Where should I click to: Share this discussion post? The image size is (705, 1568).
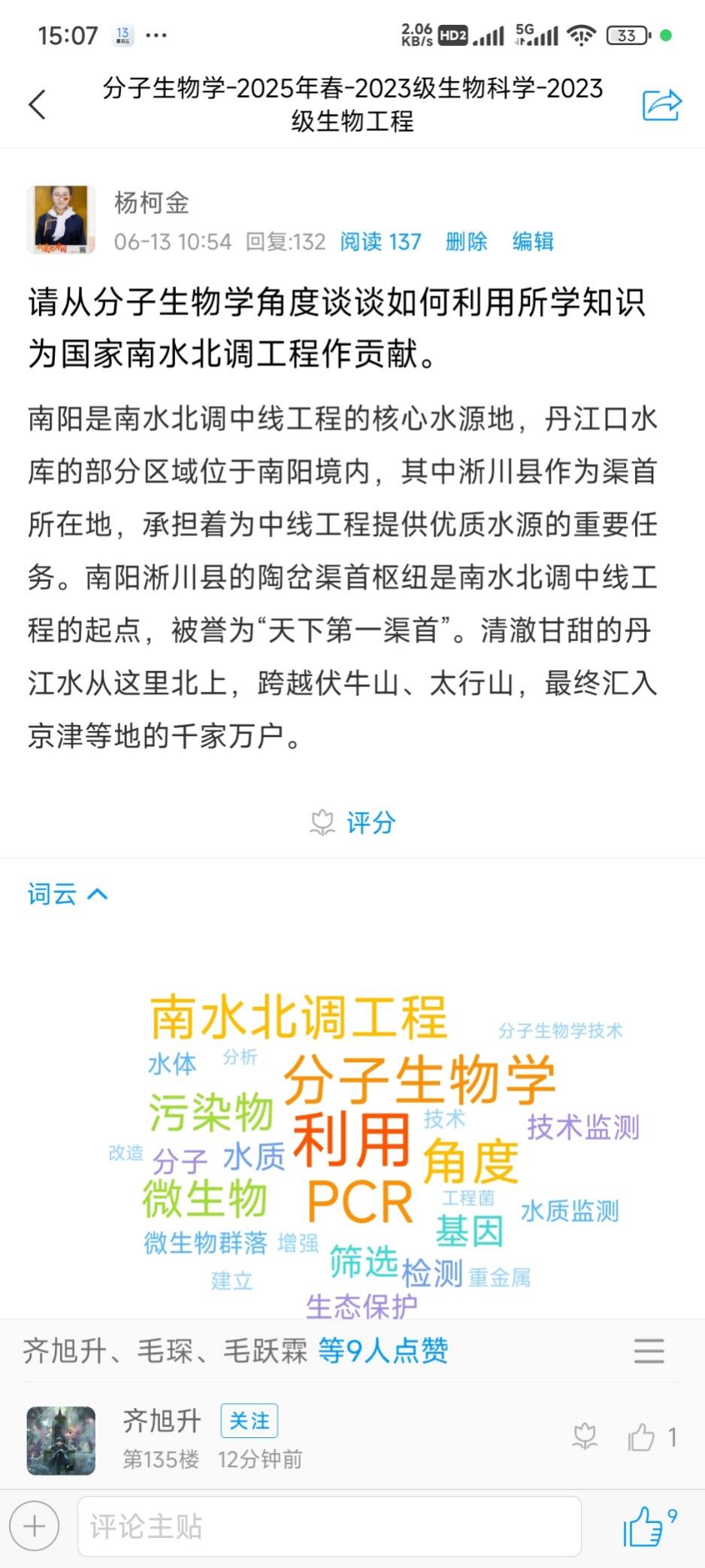661,105
